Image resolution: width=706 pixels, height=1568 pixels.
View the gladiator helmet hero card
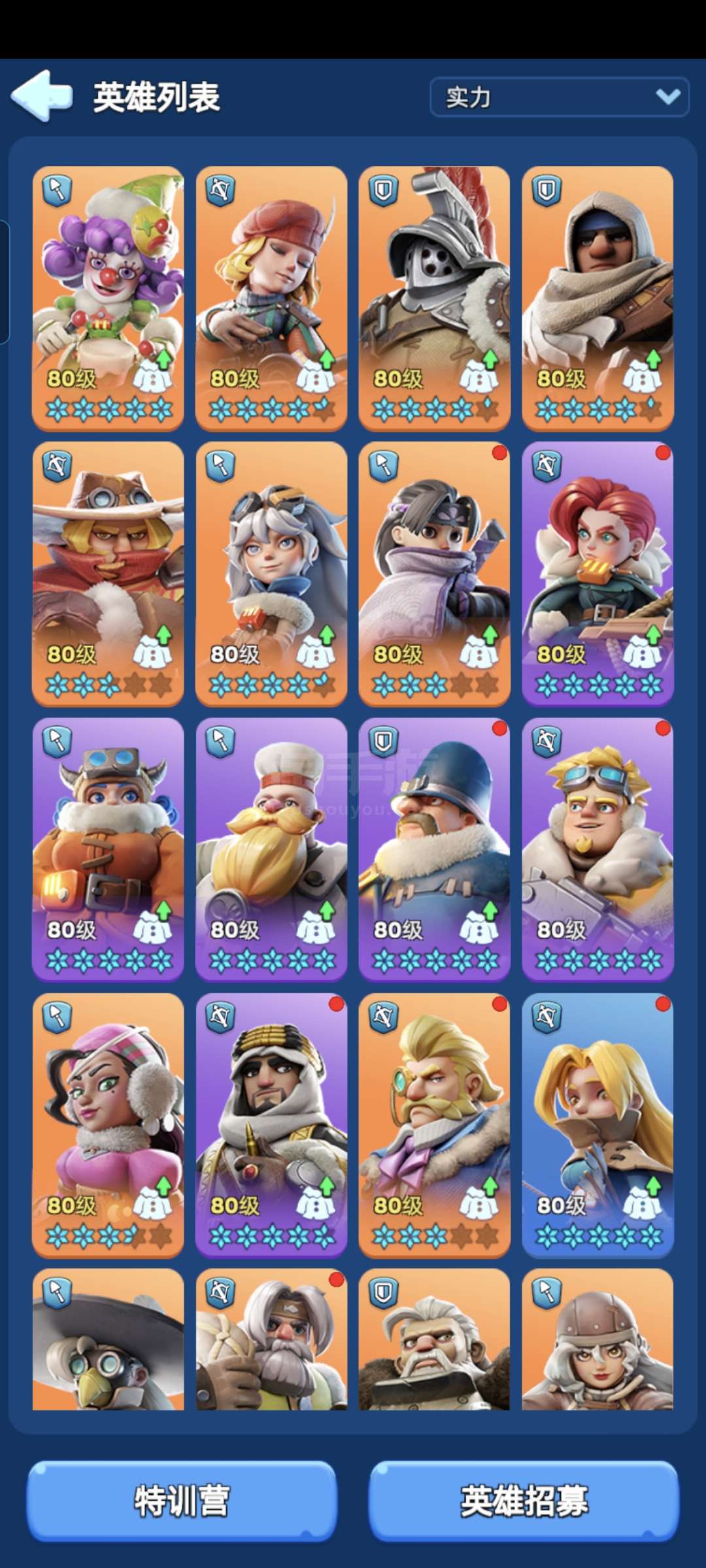[435, 299]
